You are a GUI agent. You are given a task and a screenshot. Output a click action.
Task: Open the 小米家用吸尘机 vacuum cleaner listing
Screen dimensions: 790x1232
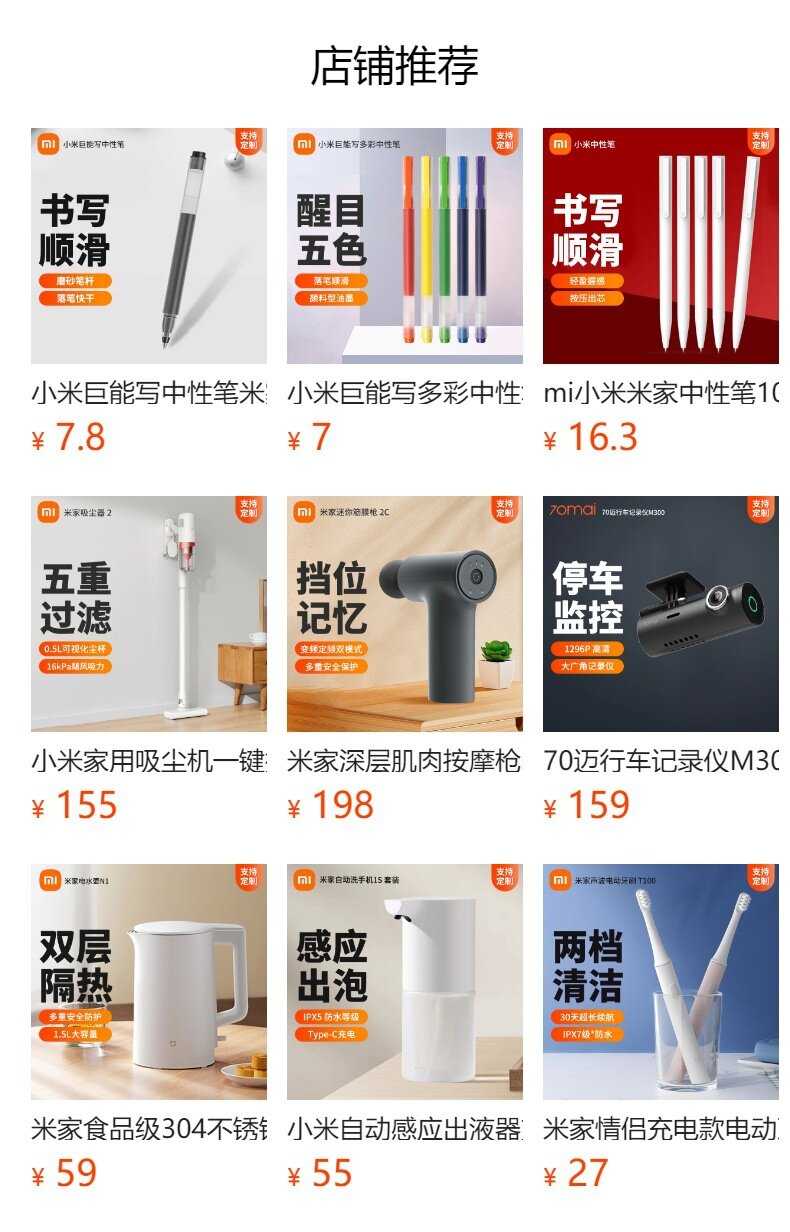[x=148, y=614]
